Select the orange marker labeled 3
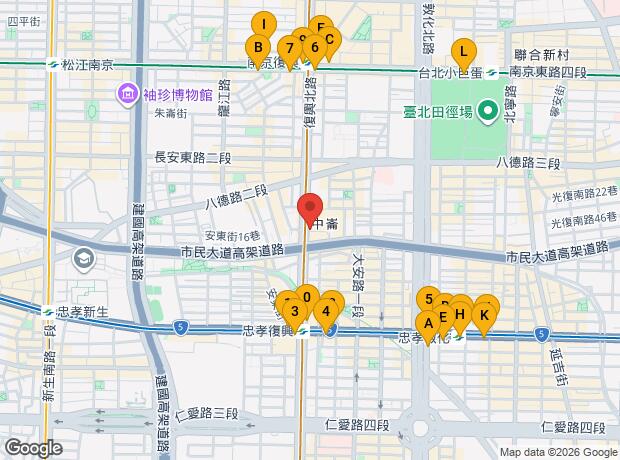Image resolution: width=620 pixels, height=460 pixels. point(295,311)
